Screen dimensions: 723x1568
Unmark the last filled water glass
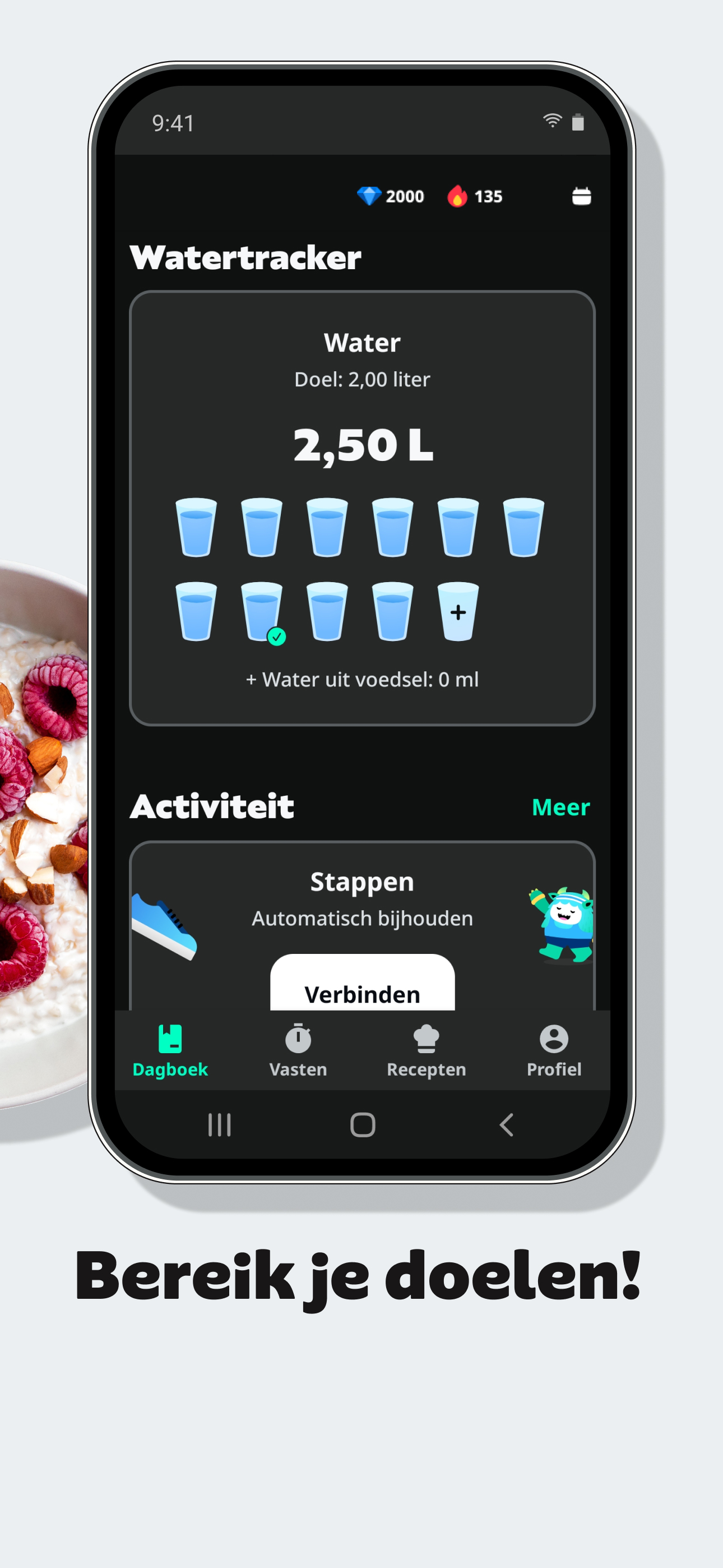(x=392, y=612)
